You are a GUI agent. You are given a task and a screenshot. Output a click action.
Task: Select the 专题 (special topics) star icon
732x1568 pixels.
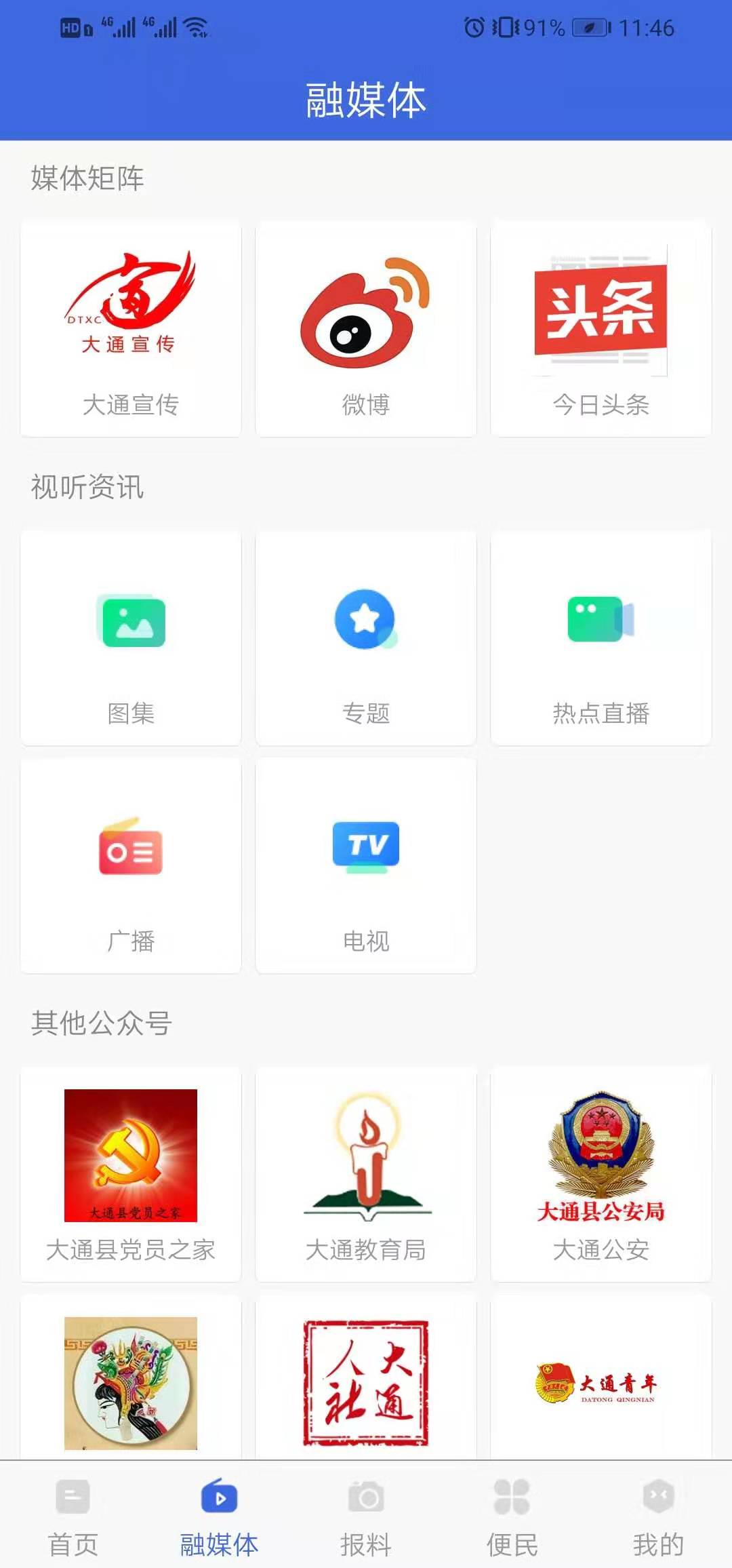point(365,618)
